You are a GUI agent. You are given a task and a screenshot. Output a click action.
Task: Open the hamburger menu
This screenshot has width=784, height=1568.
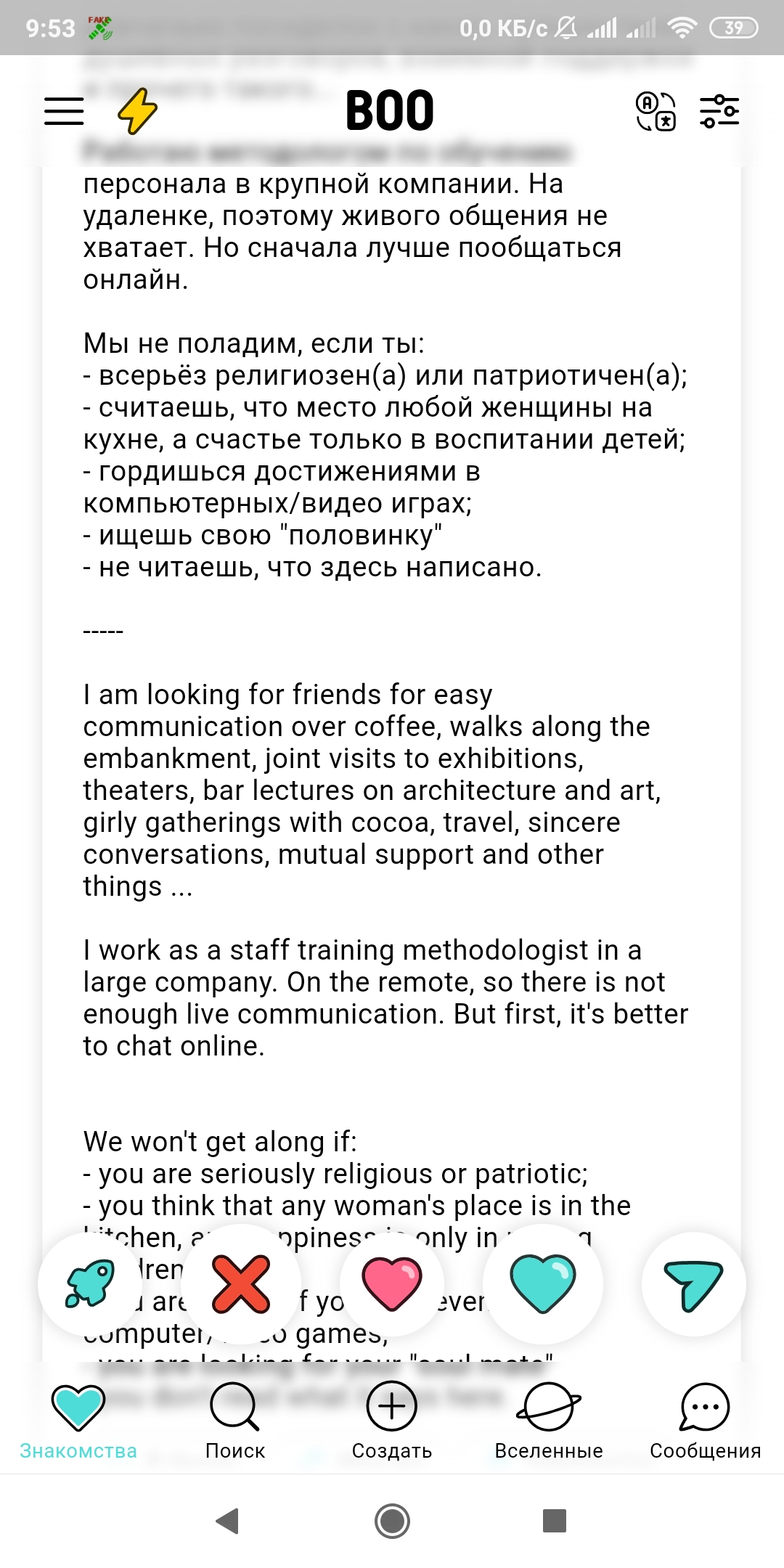click(x=64, y=111)
